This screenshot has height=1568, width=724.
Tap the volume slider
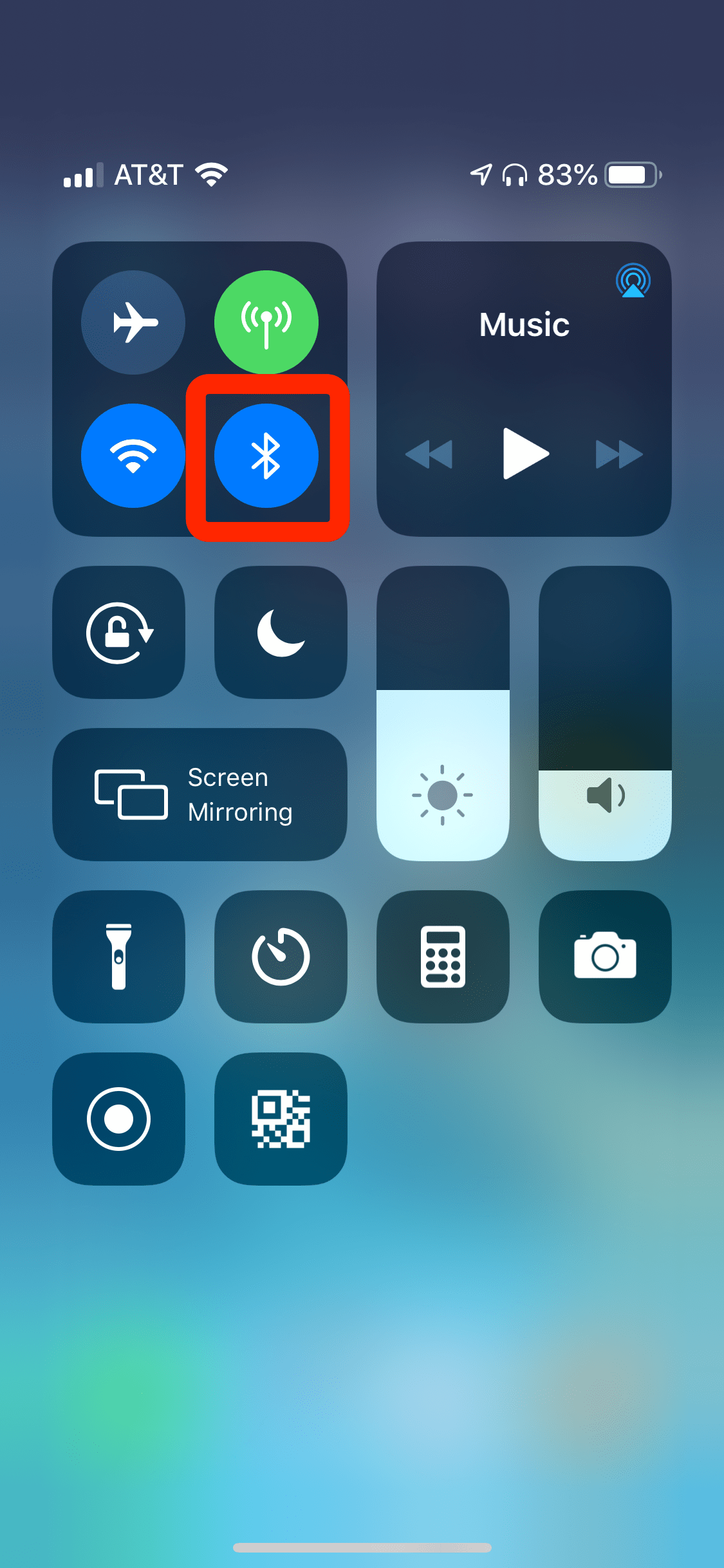(x=605, y=713)
